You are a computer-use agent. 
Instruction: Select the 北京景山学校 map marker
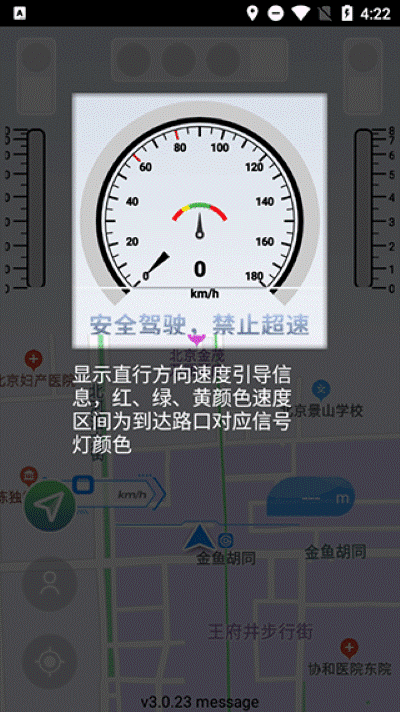(321, 391)
